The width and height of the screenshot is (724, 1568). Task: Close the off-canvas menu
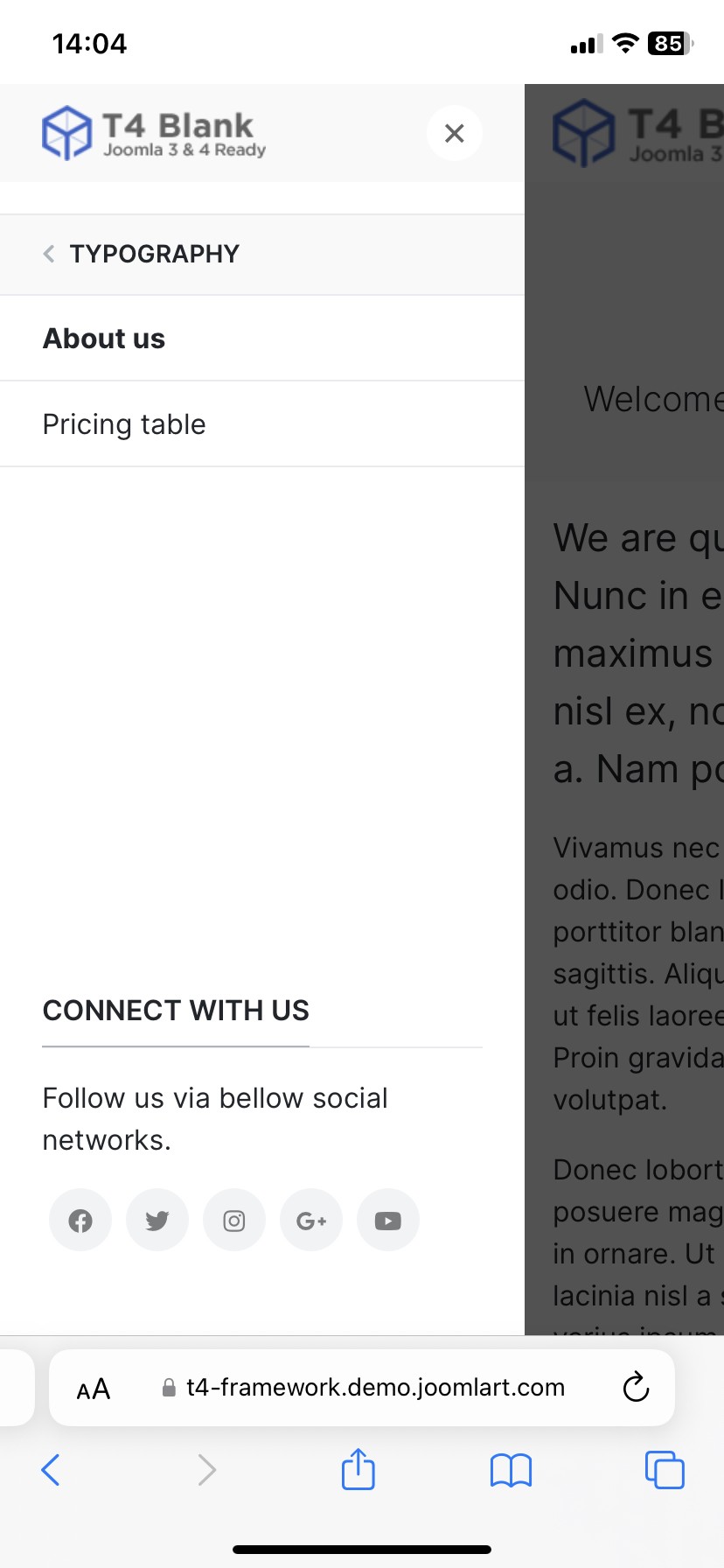coord(454,133)
